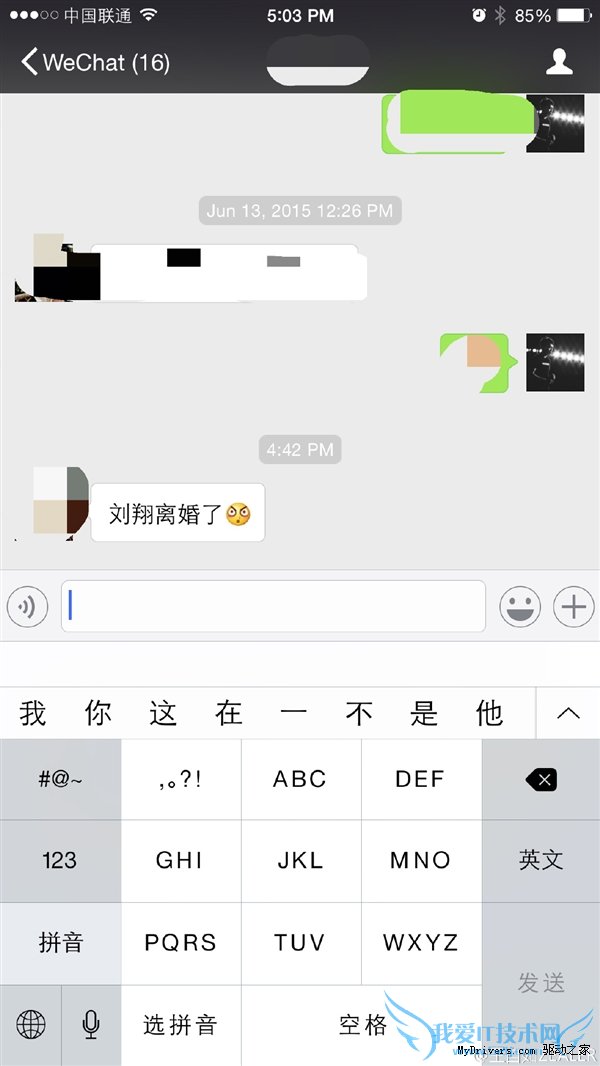Switch to voice message input

pyautogui.click(x=27, y=606)
